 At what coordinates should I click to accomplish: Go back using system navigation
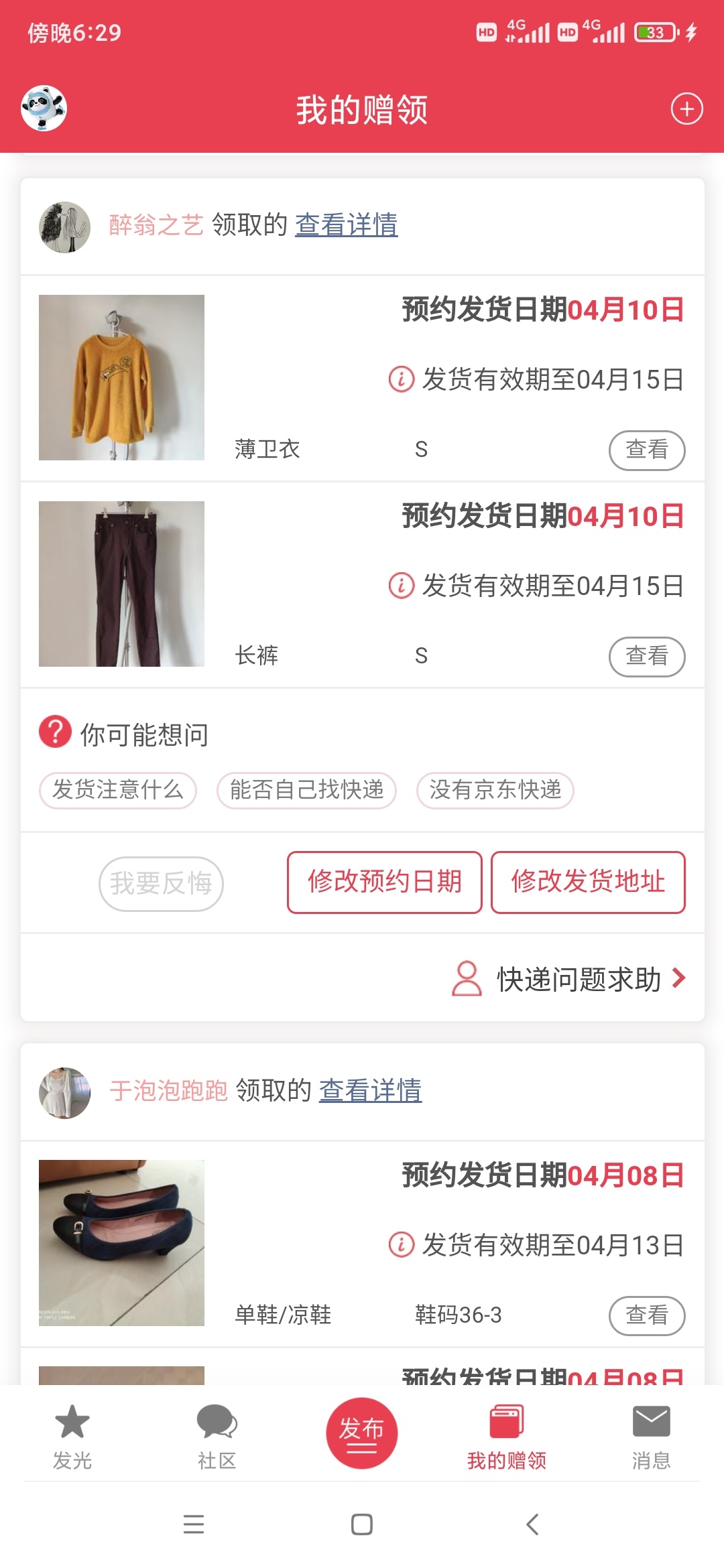point(532,1524)
